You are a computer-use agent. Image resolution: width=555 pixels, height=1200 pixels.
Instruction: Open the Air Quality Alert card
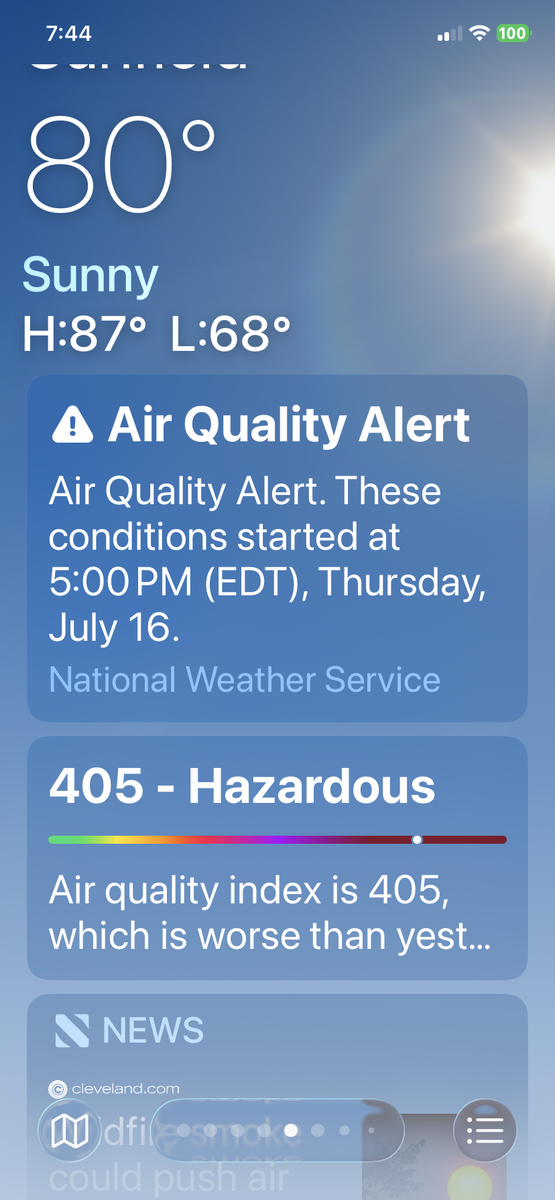(277, 548)
